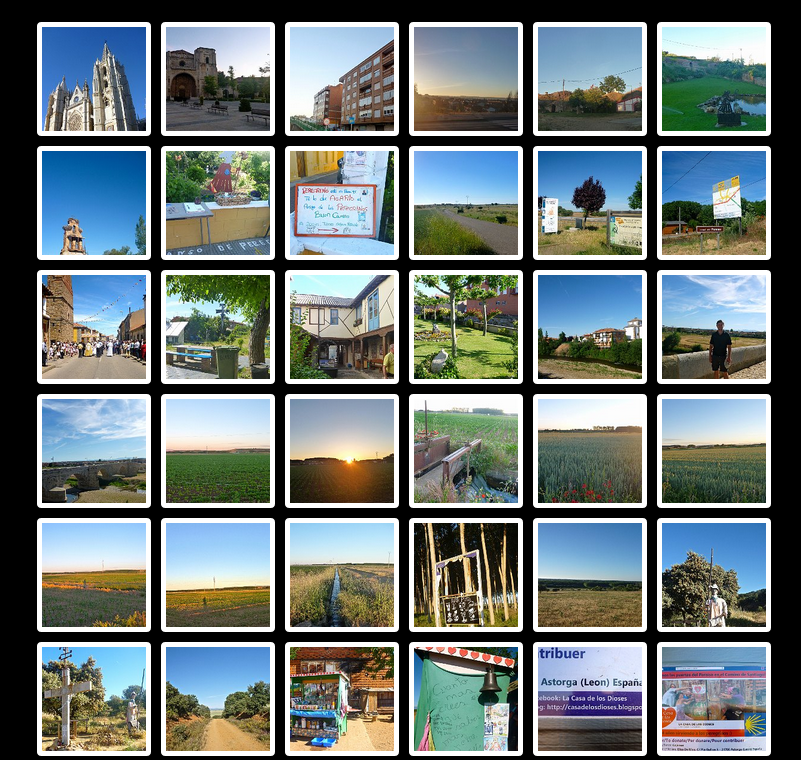Viewport: 801px width, 760px height.
Task: Open the field with red poppies photo
Action: pyautogui.click(x=590, y=451)
